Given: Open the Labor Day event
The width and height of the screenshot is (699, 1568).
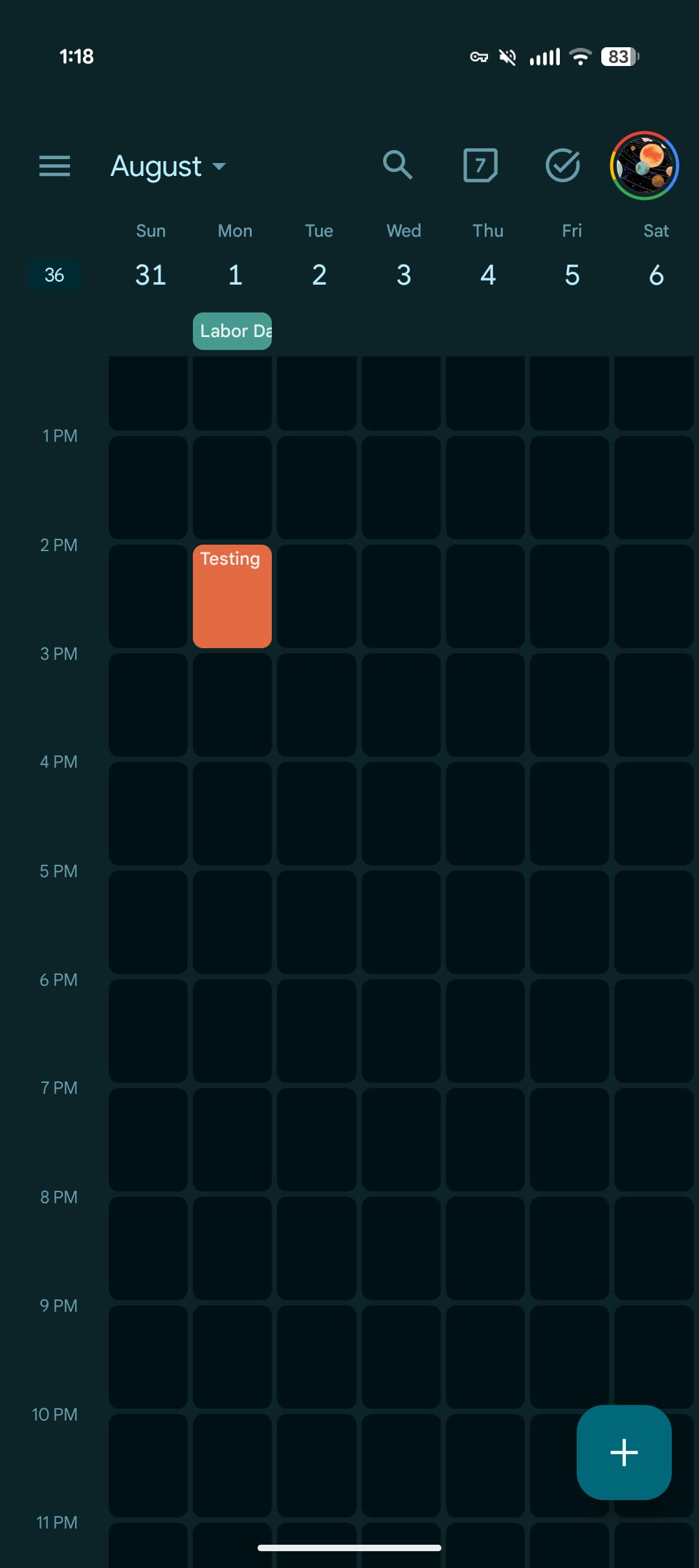Looking at the screenshot, I should tap(232, 331).
